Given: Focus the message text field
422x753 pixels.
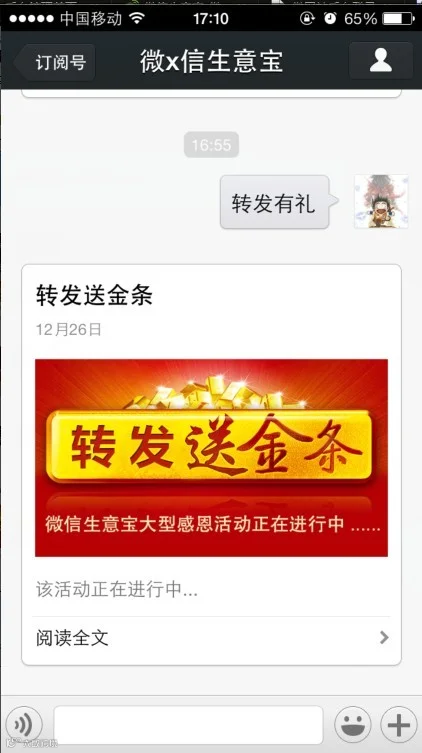Looking at the screenshot, I should click(188, 725).
